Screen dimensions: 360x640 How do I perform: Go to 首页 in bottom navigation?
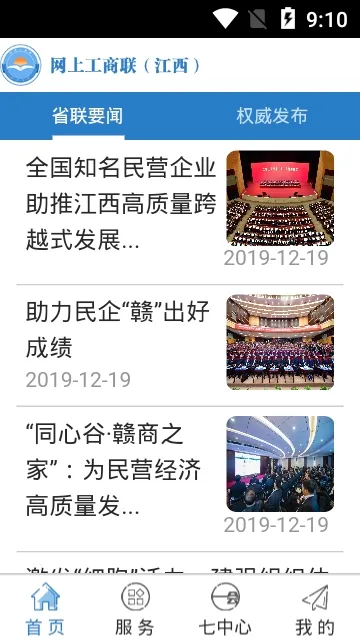point(45,608)
